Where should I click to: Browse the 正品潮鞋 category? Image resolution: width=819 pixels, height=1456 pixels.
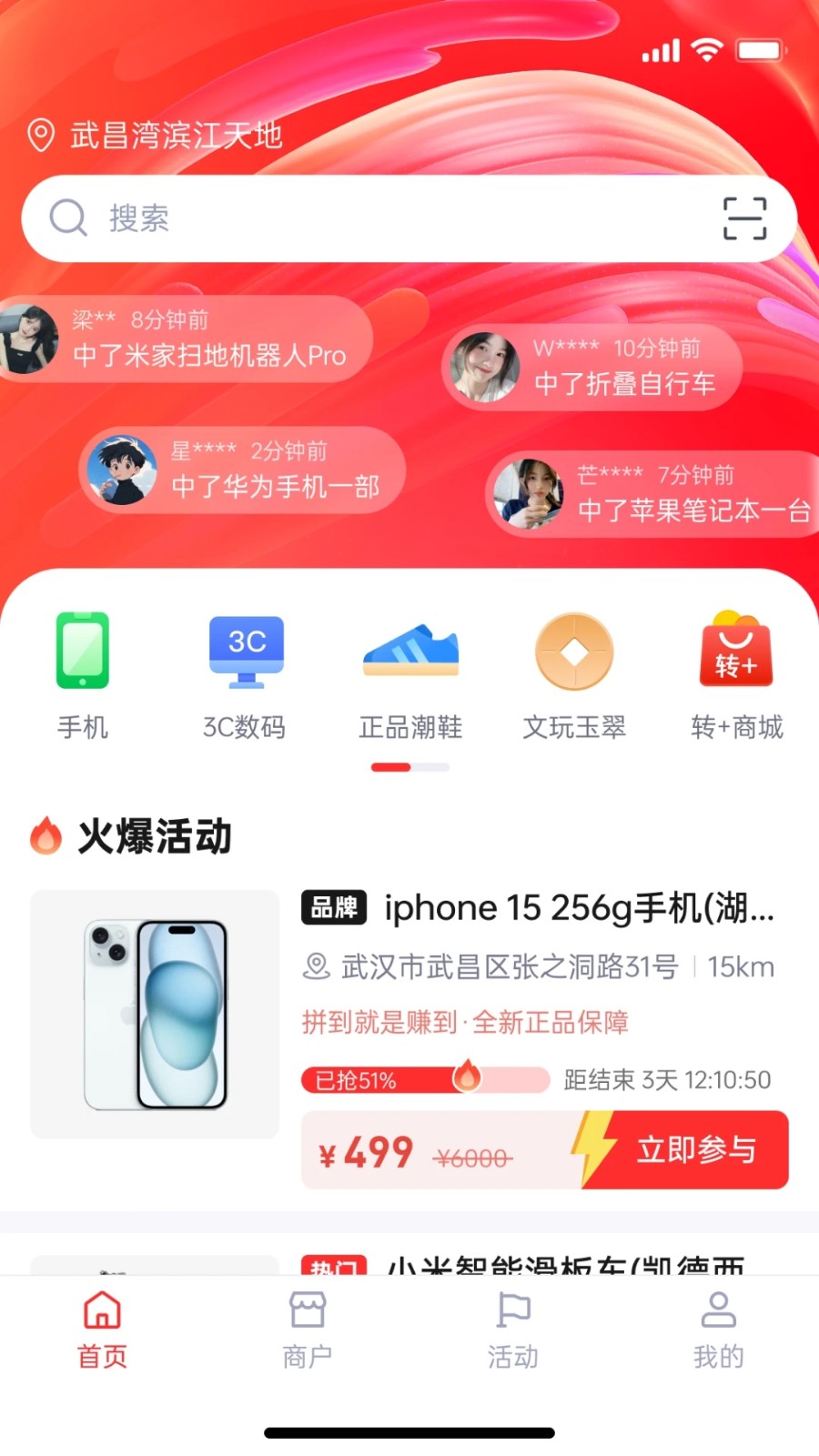tap(410, 676)
